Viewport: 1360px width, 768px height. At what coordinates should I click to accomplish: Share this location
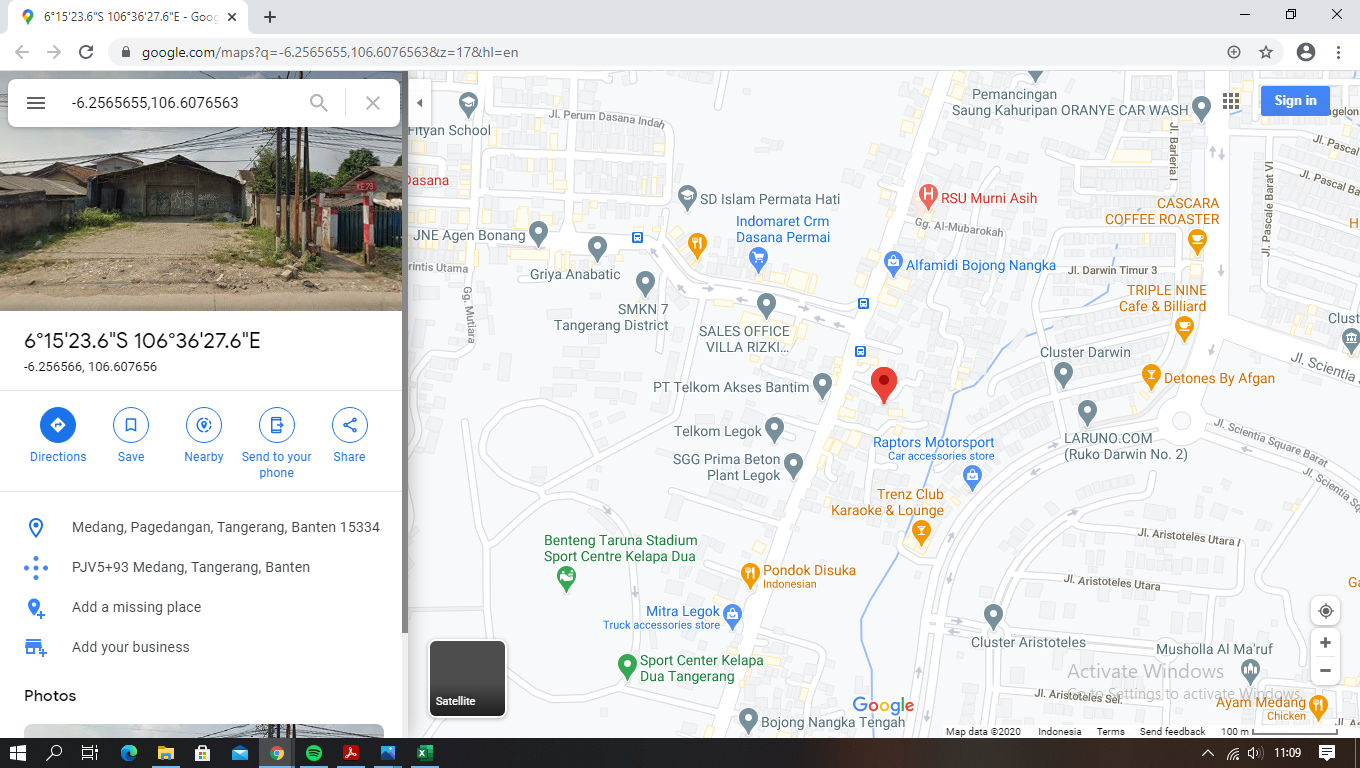[350, 426]
